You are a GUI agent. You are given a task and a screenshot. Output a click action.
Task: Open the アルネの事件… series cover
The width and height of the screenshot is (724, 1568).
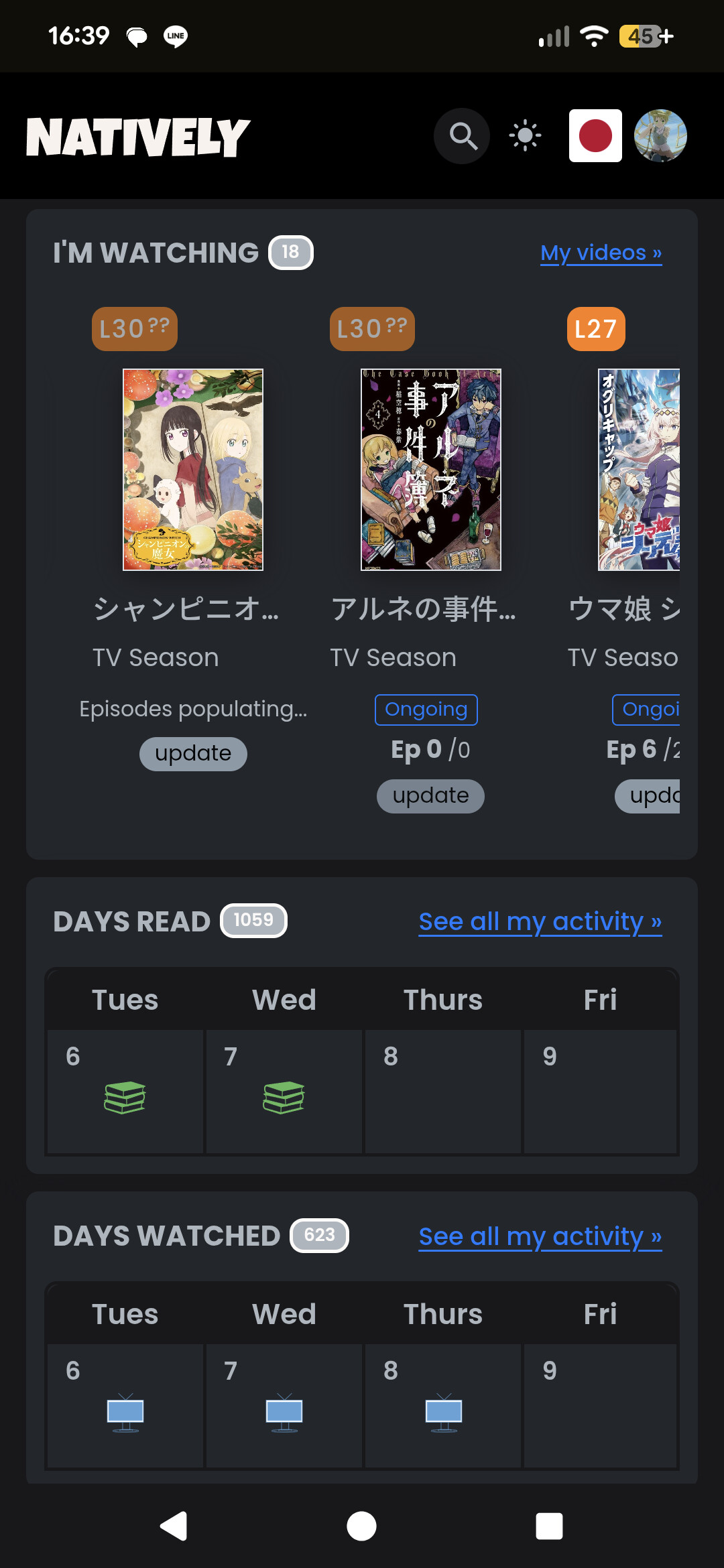[x=430, y=470]
